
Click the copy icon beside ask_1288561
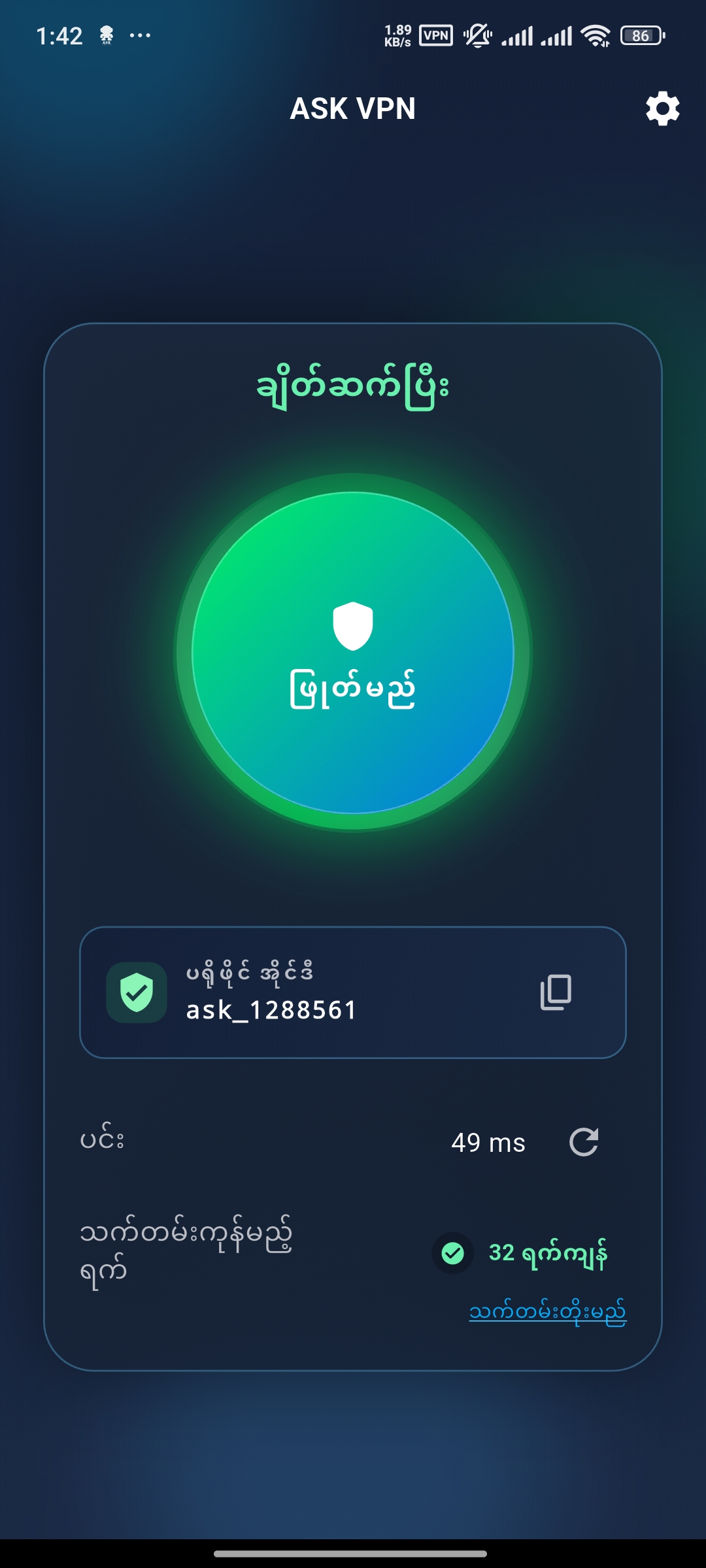pos(556,994)
